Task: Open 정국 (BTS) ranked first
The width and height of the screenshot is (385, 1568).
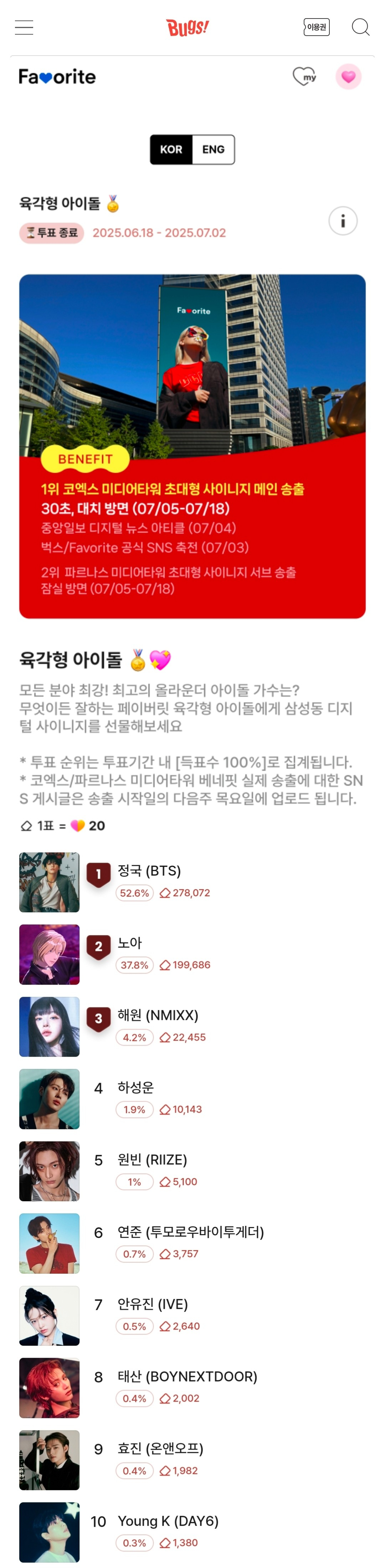Action: (149, 871)
